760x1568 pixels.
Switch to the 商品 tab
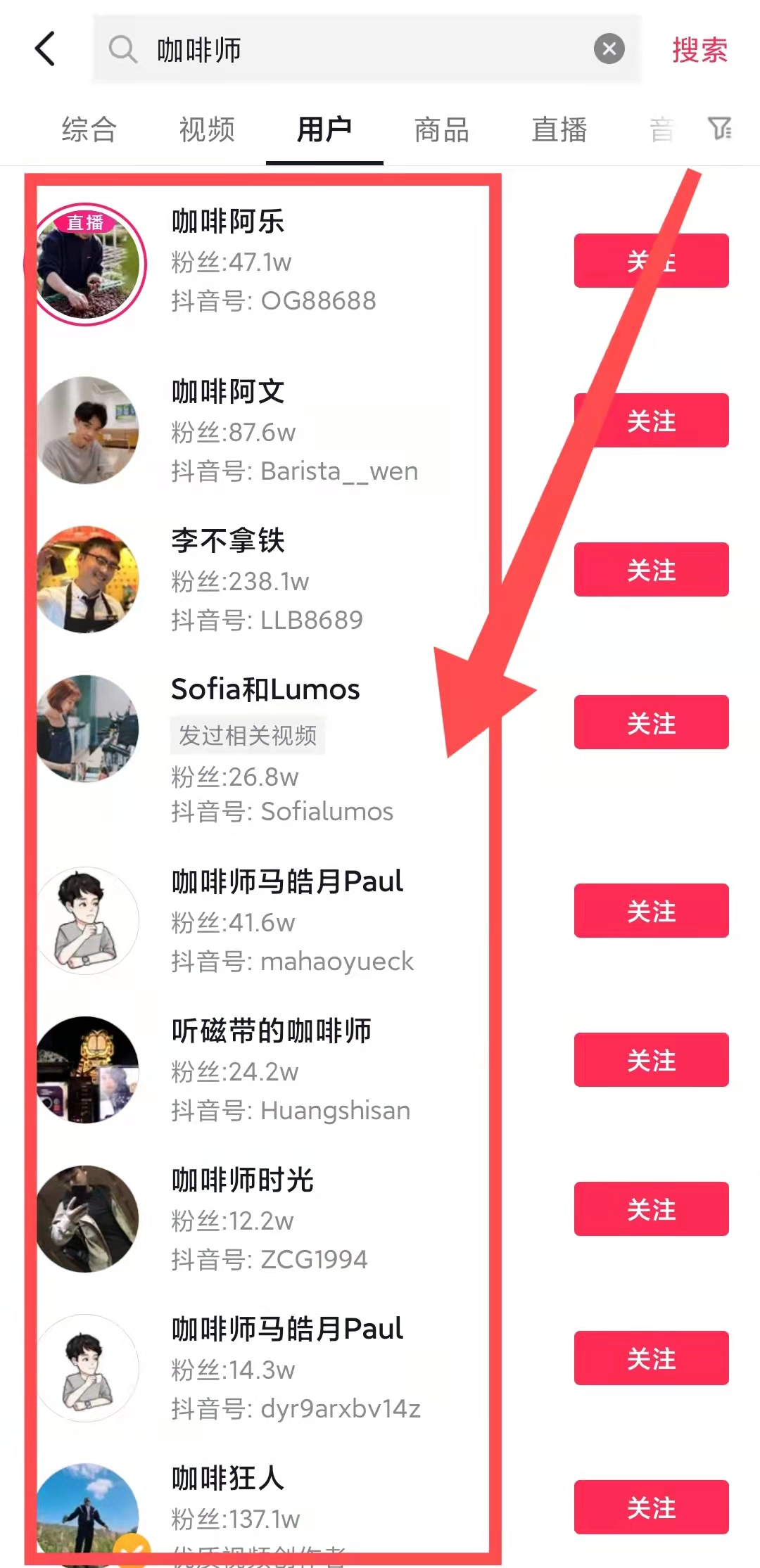tap(441, 129)
